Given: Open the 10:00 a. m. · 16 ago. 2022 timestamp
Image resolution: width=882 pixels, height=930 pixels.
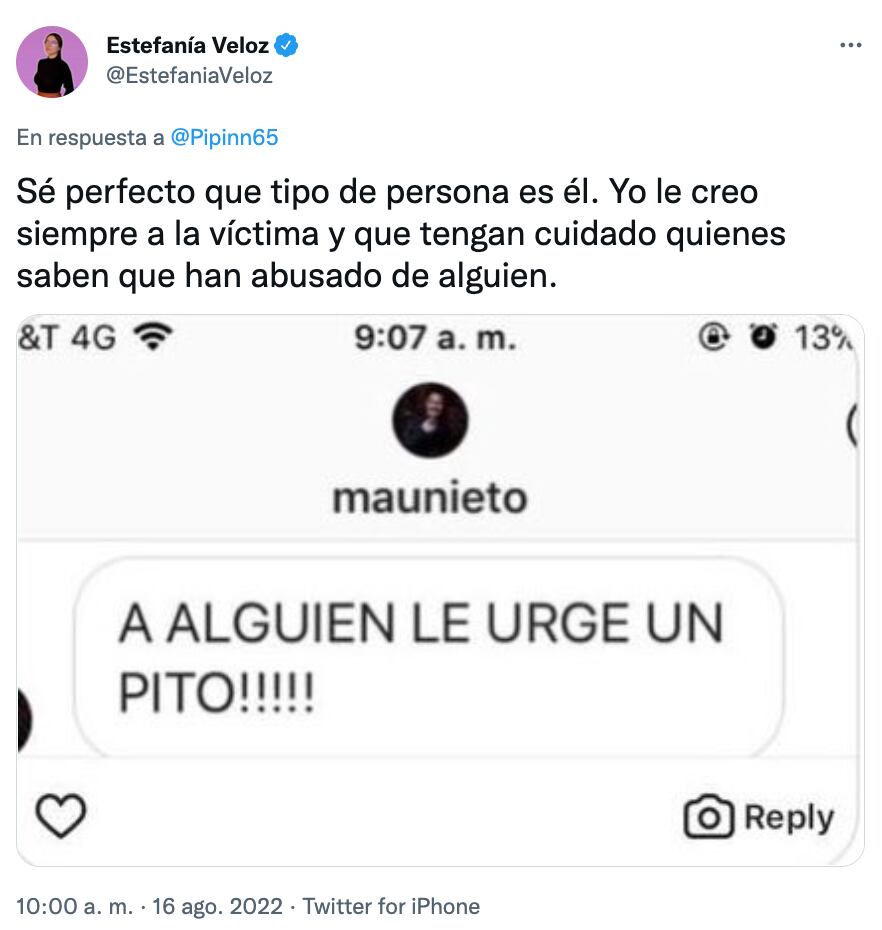Looking at the screenshot, I should coord(150,907).
